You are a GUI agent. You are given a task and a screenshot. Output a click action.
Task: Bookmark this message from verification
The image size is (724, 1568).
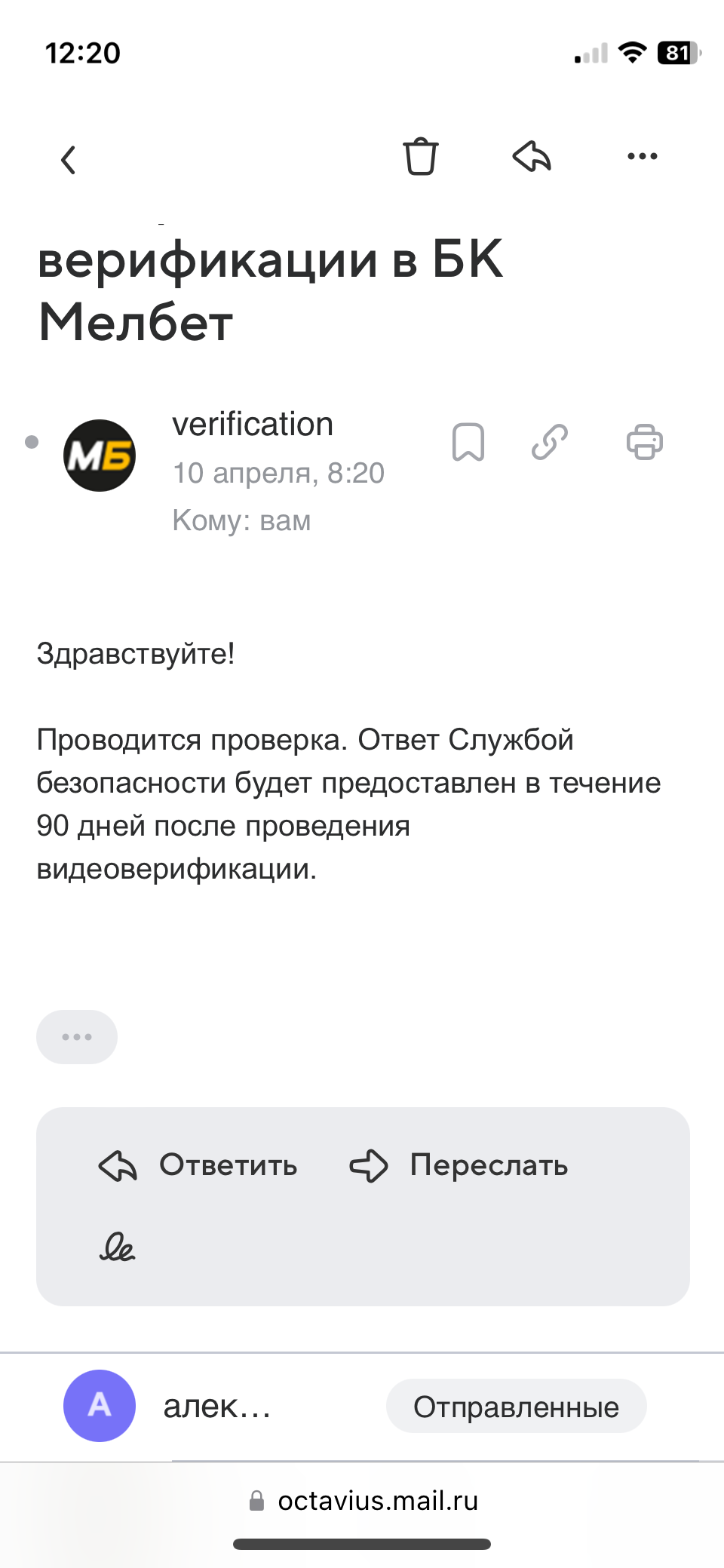click(x=468, y=442)
